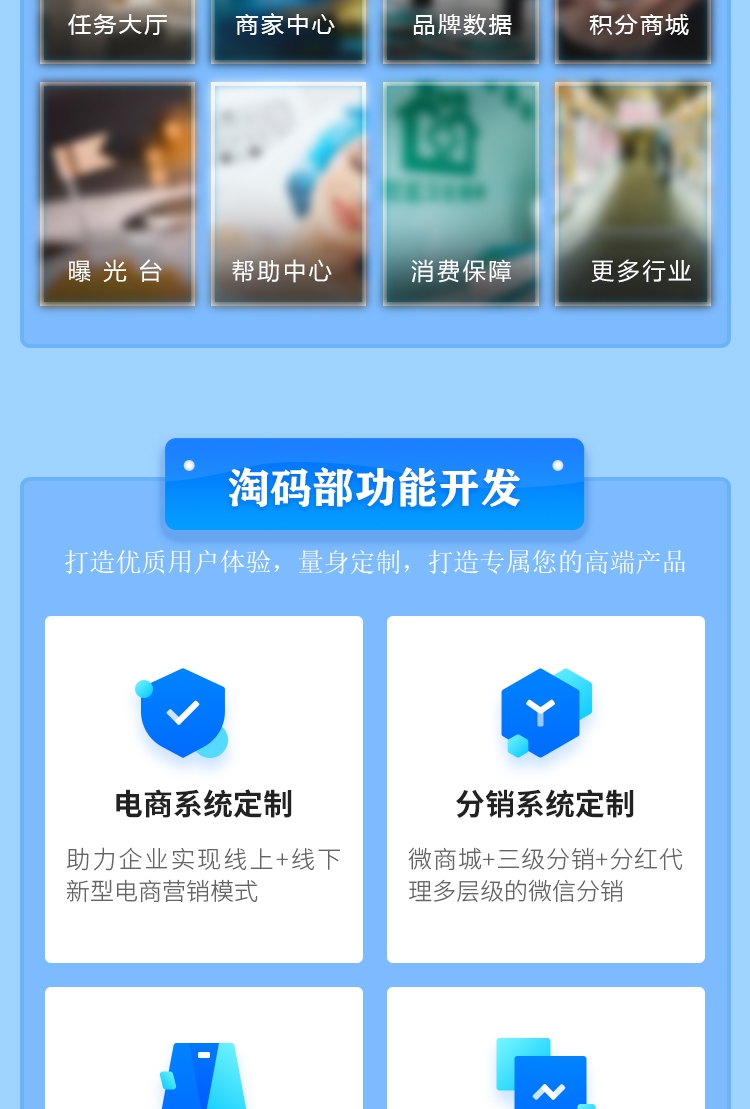Image resolution: width=750 pixels, height=1109 pixels.
Task: Select the 更多行业 tile
Action: (633, 194)
